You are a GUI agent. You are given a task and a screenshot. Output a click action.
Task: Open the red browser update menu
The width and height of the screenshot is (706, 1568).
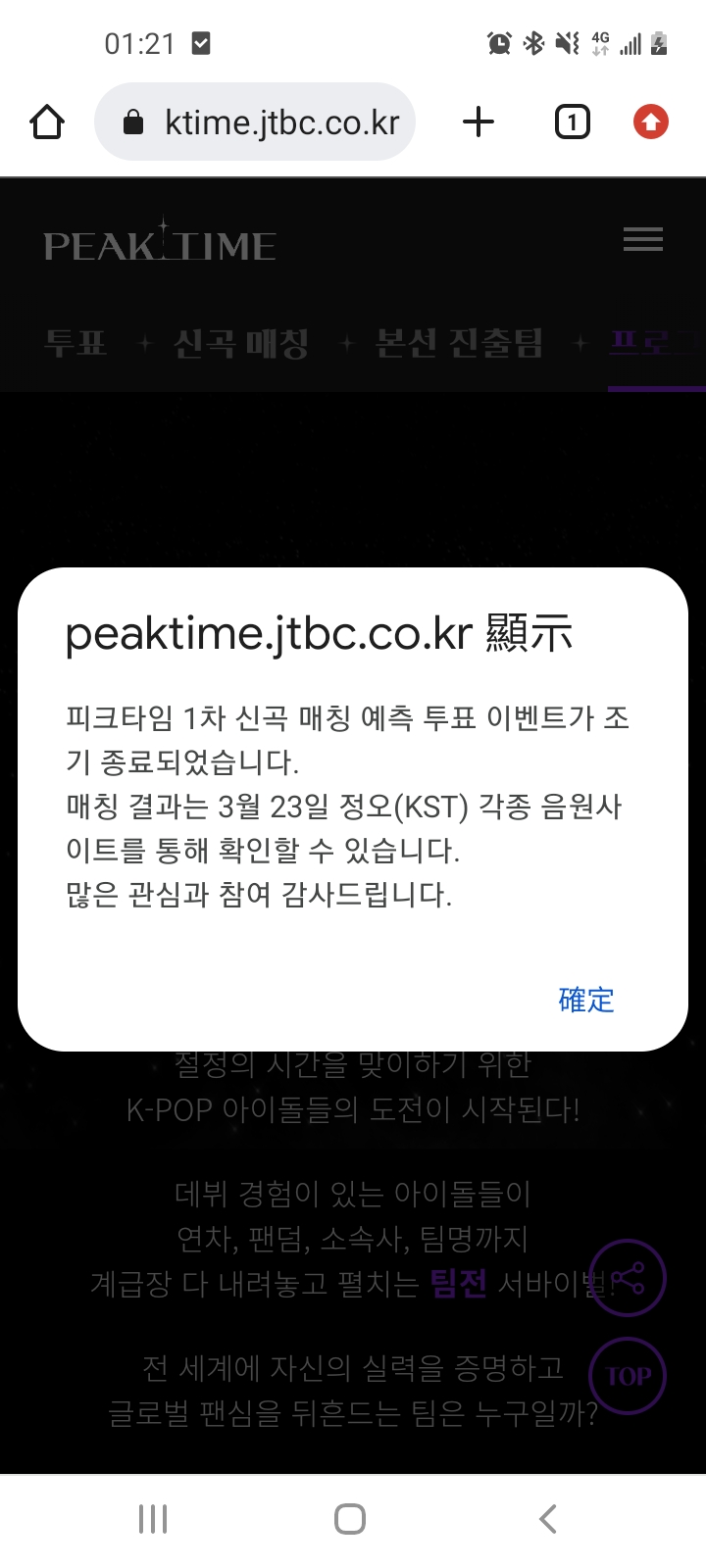(651, 122)
